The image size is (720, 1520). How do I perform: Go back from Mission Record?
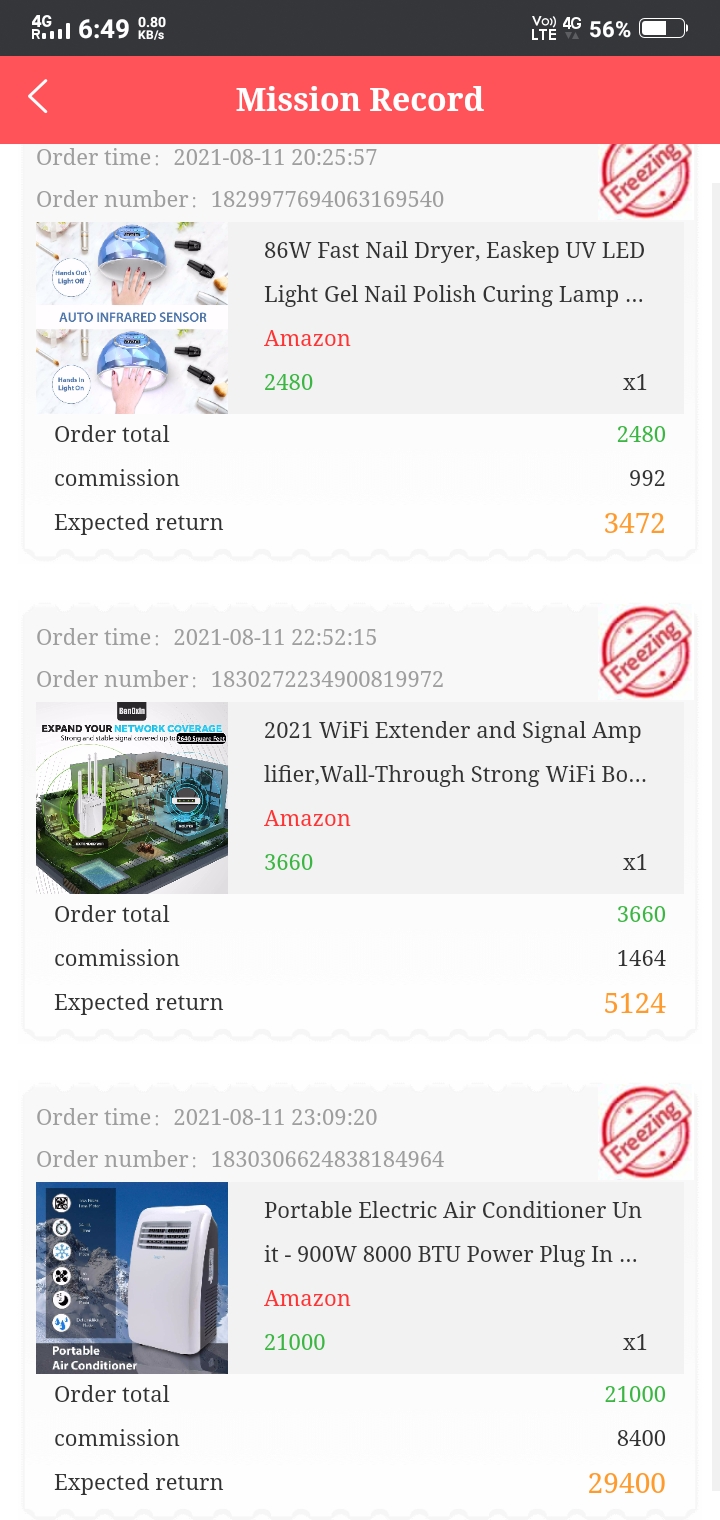38,98
